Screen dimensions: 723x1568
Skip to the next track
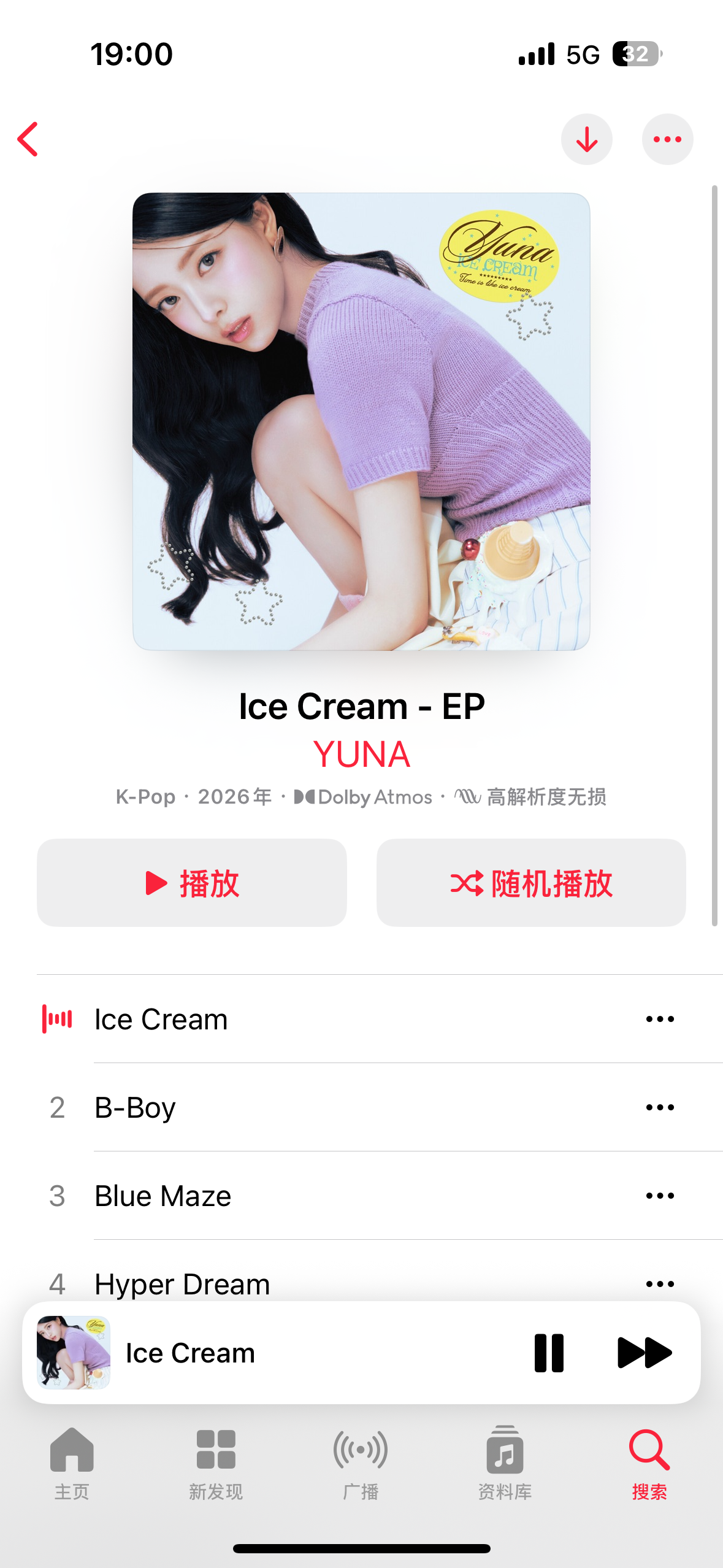click(x=645, y=1353)
